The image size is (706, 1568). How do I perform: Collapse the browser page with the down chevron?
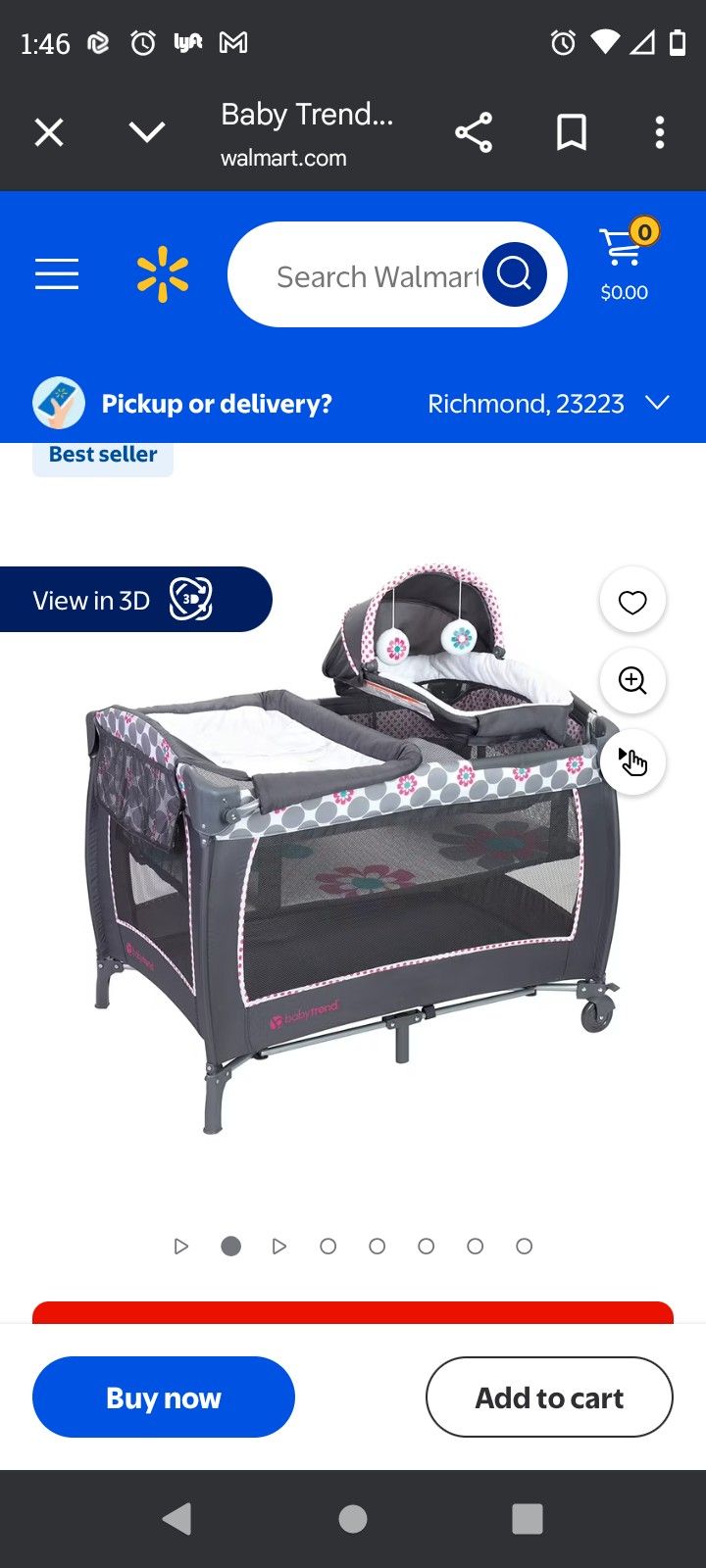click(146, 131)
